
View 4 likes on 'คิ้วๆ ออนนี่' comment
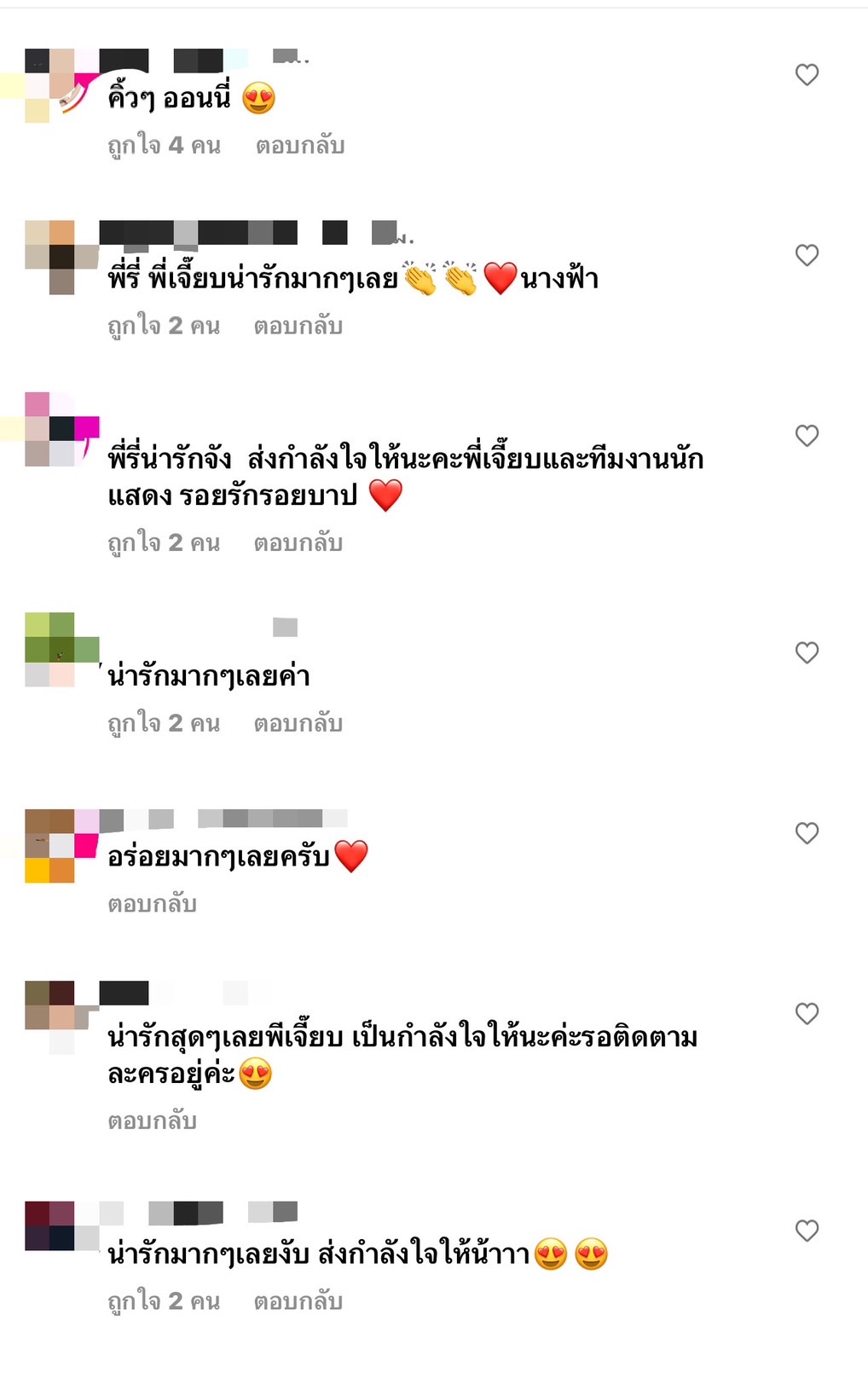164,146
